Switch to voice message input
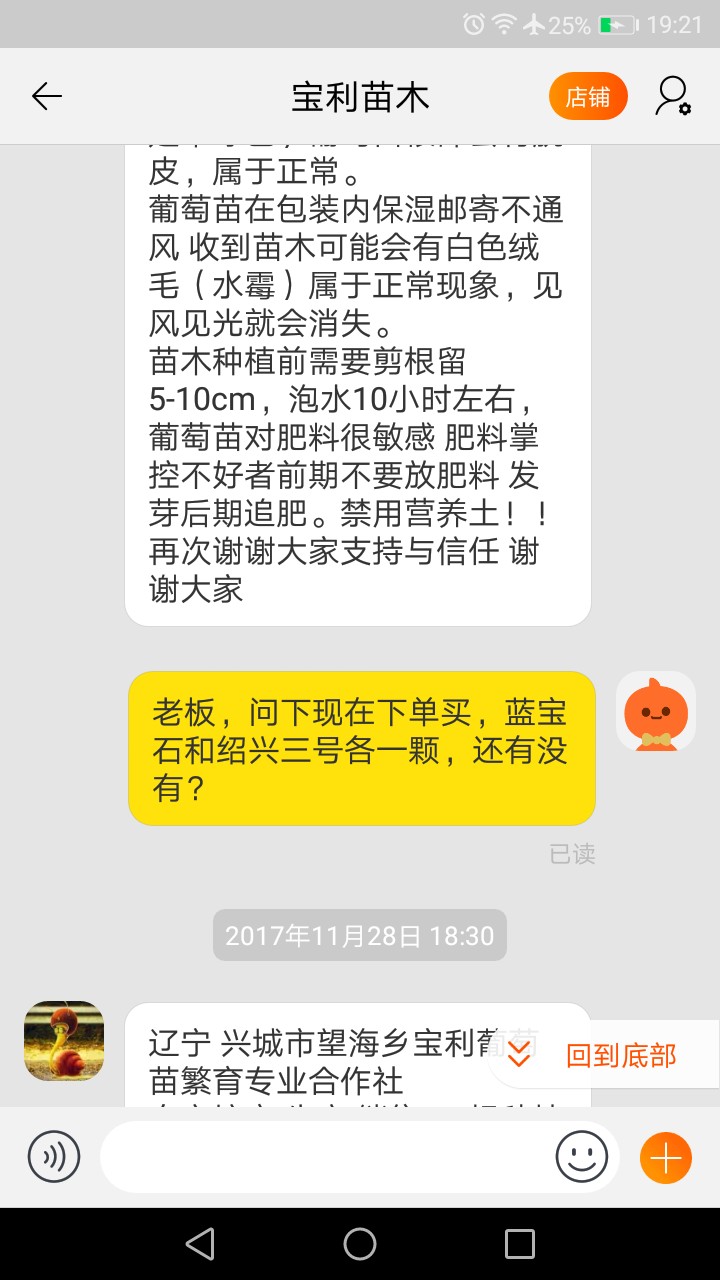The width and height of the screenshot is (720, 1280). (54, 1158)
